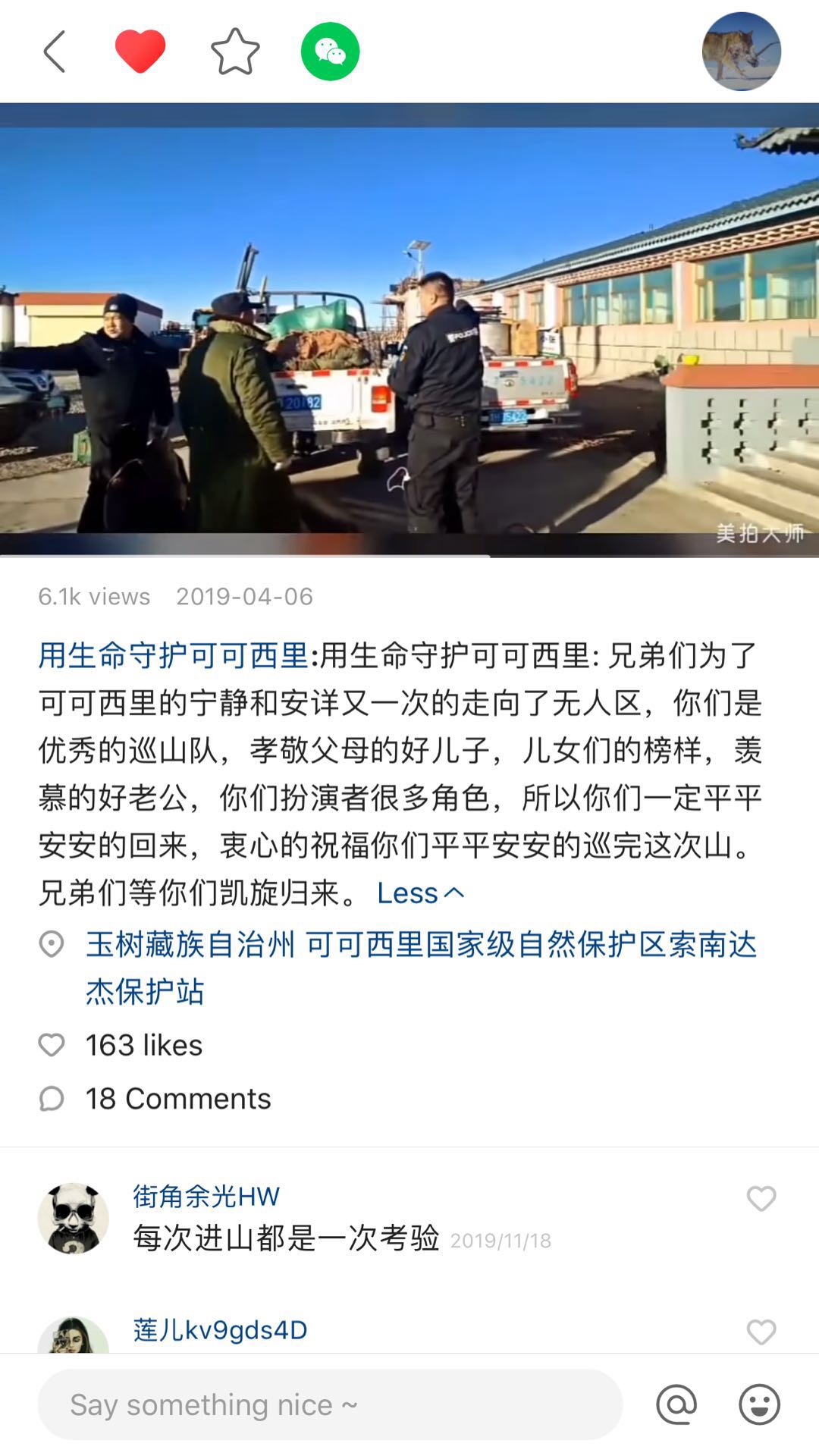
Task: Share the video to WeChat
Action: click(330, 52)
